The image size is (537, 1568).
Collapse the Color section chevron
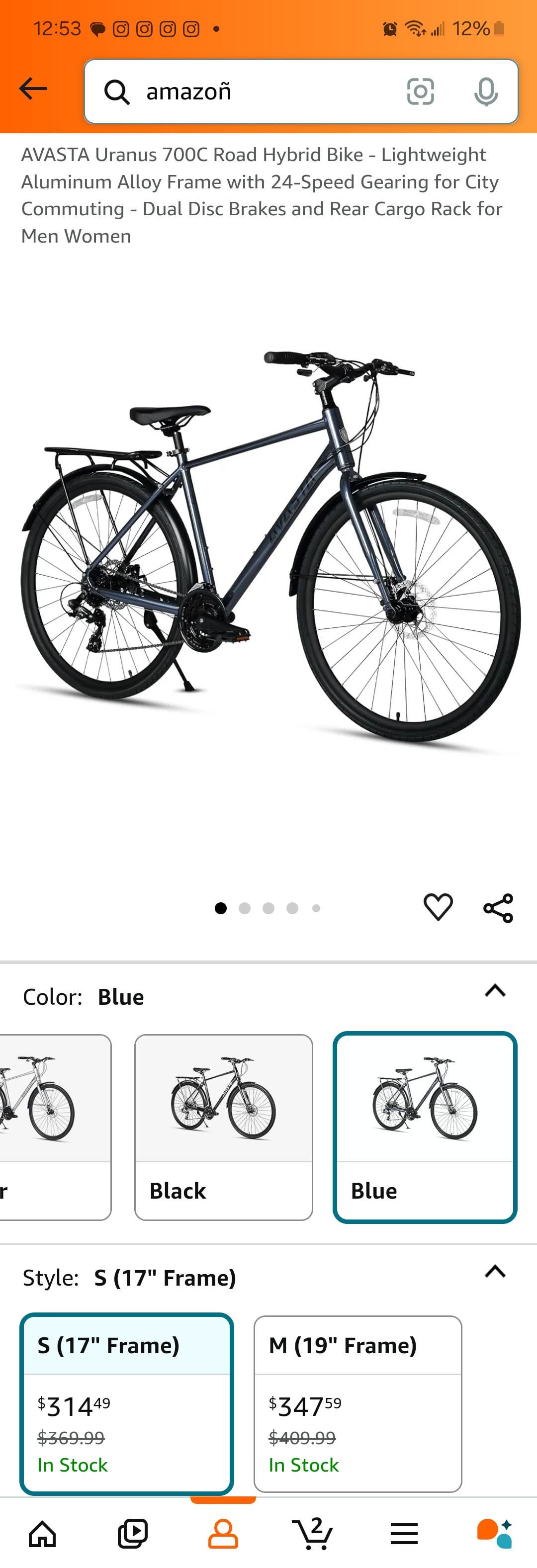tap(495, 990)
